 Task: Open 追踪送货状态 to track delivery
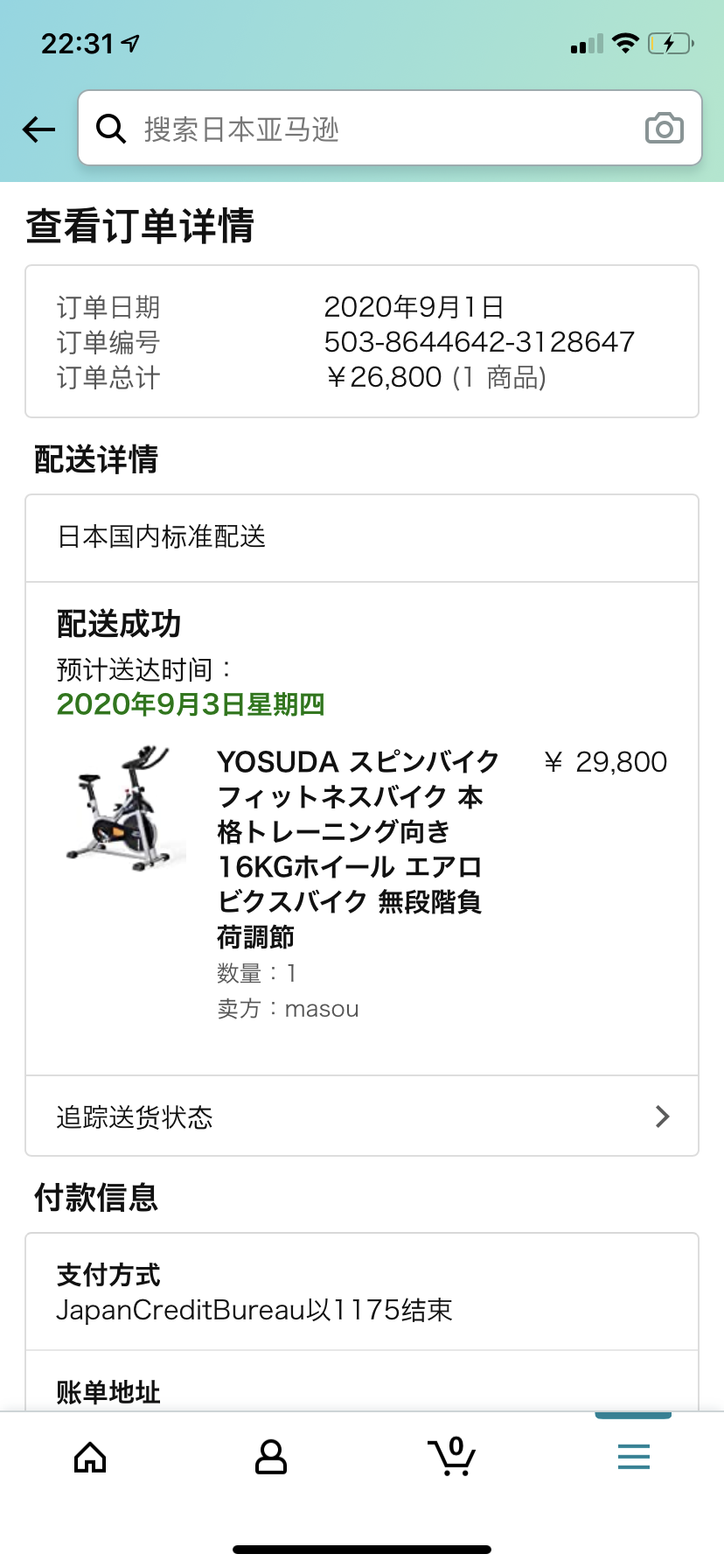(x=362, y=1116)
